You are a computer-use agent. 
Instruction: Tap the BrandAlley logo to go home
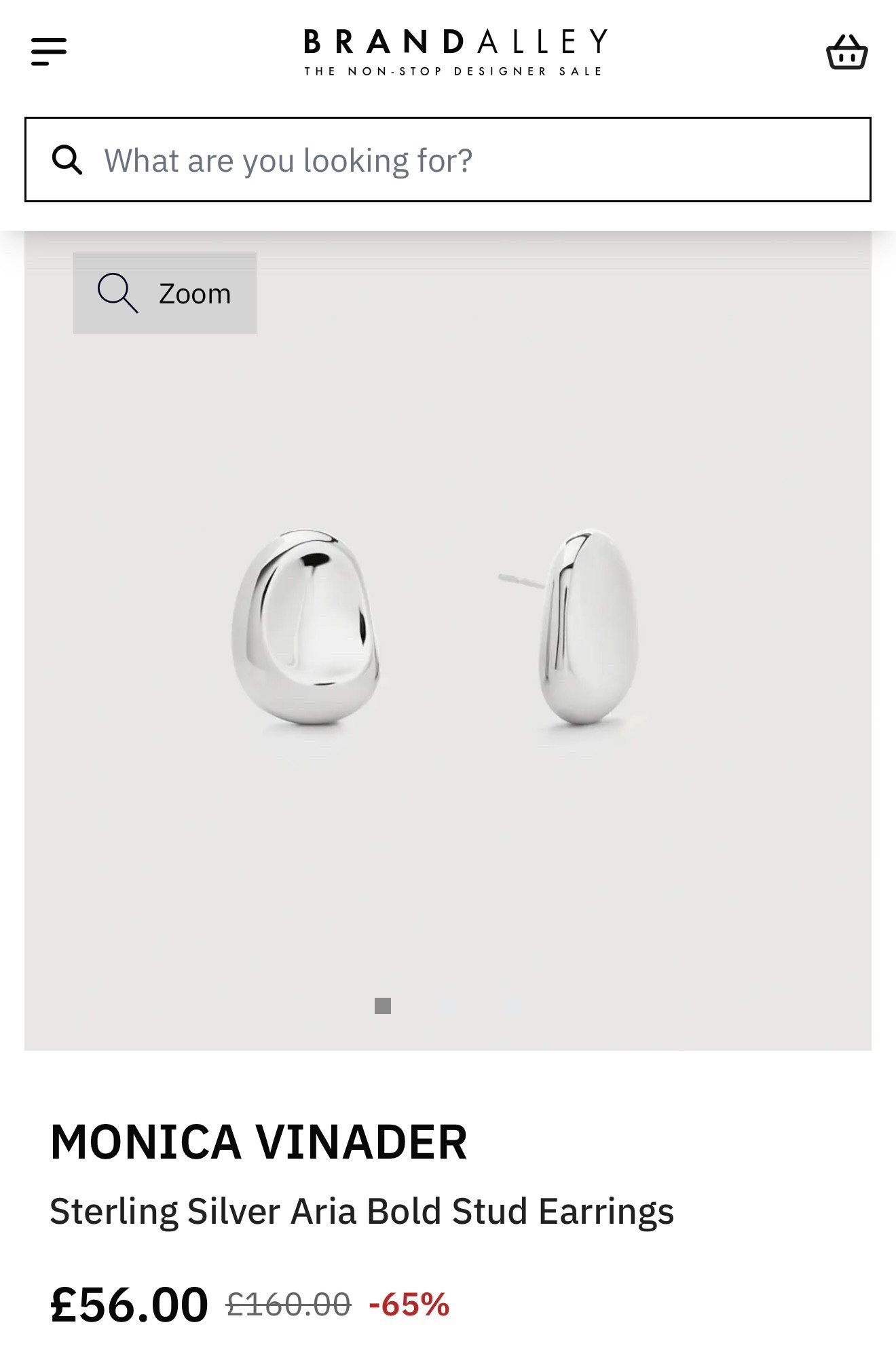pyautogui.click(x=455, y=52)
